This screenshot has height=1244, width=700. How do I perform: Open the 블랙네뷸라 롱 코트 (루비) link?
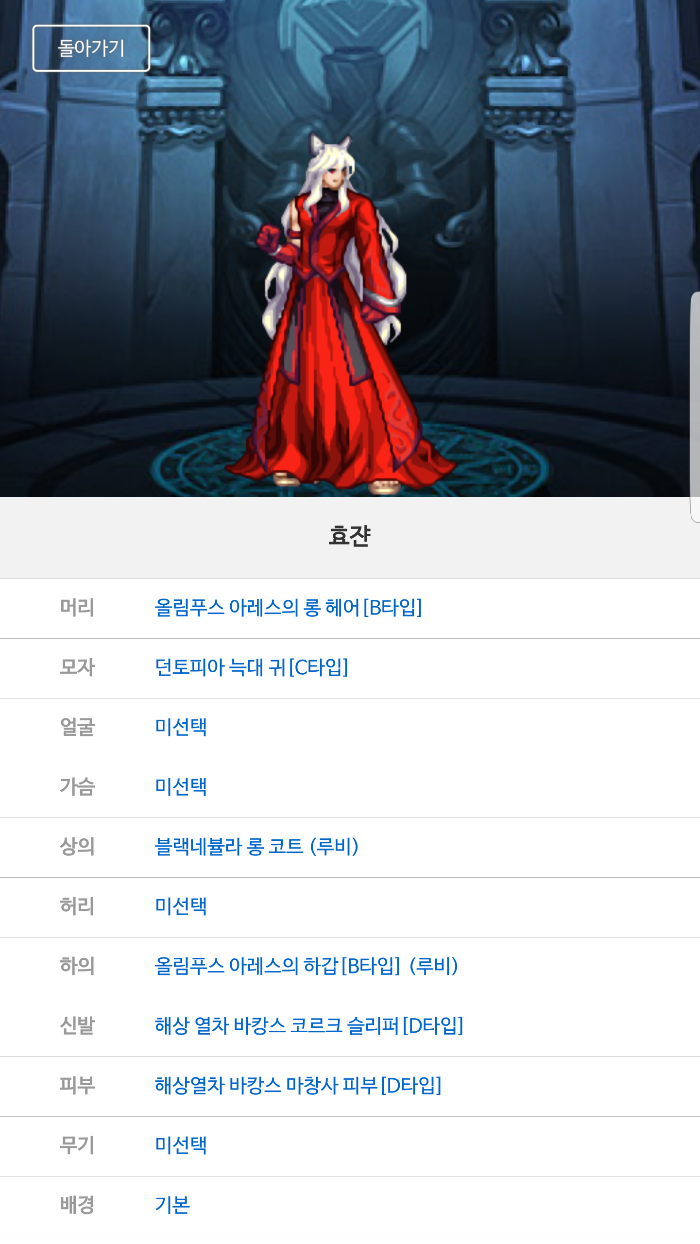[x=256, y=847]
